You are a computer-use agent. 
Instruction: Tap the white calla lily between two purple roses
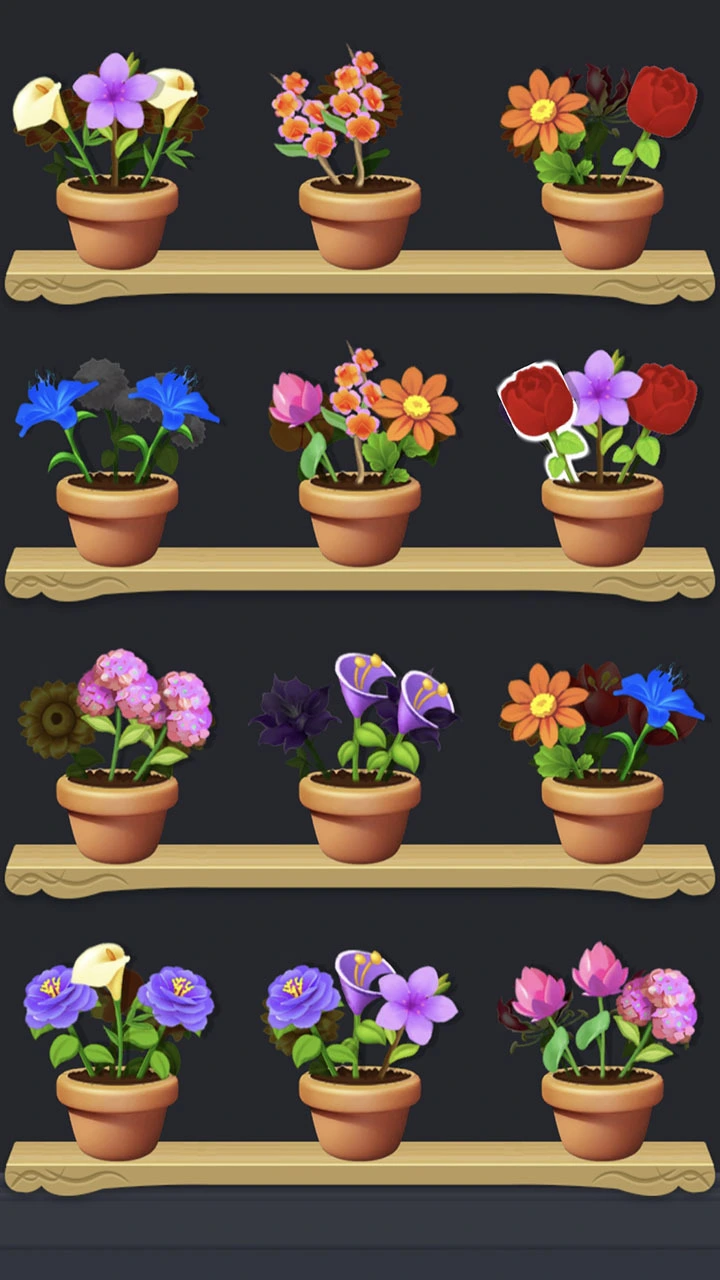tap(102, 969)
